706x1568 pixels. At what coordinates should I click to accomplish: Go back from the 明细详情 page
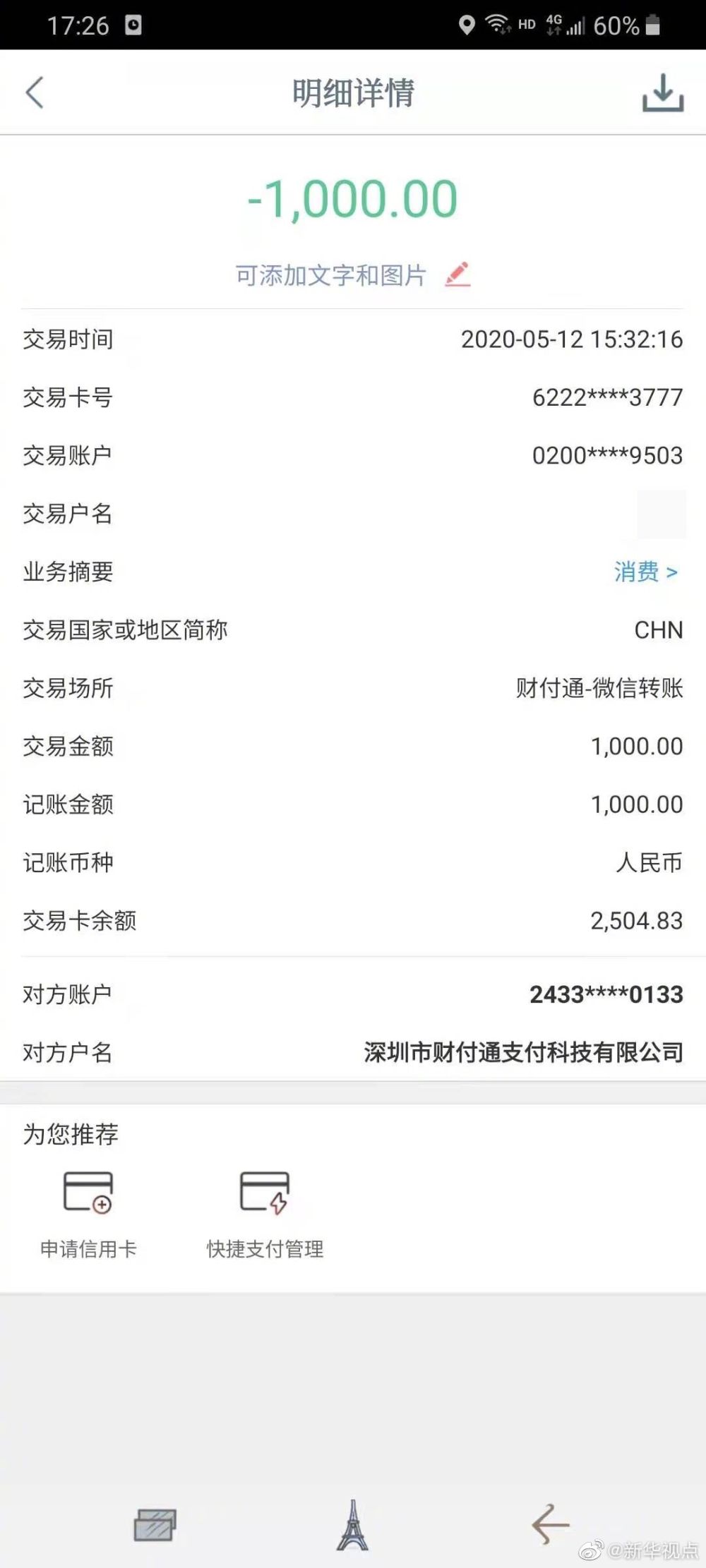pos(35,93)
